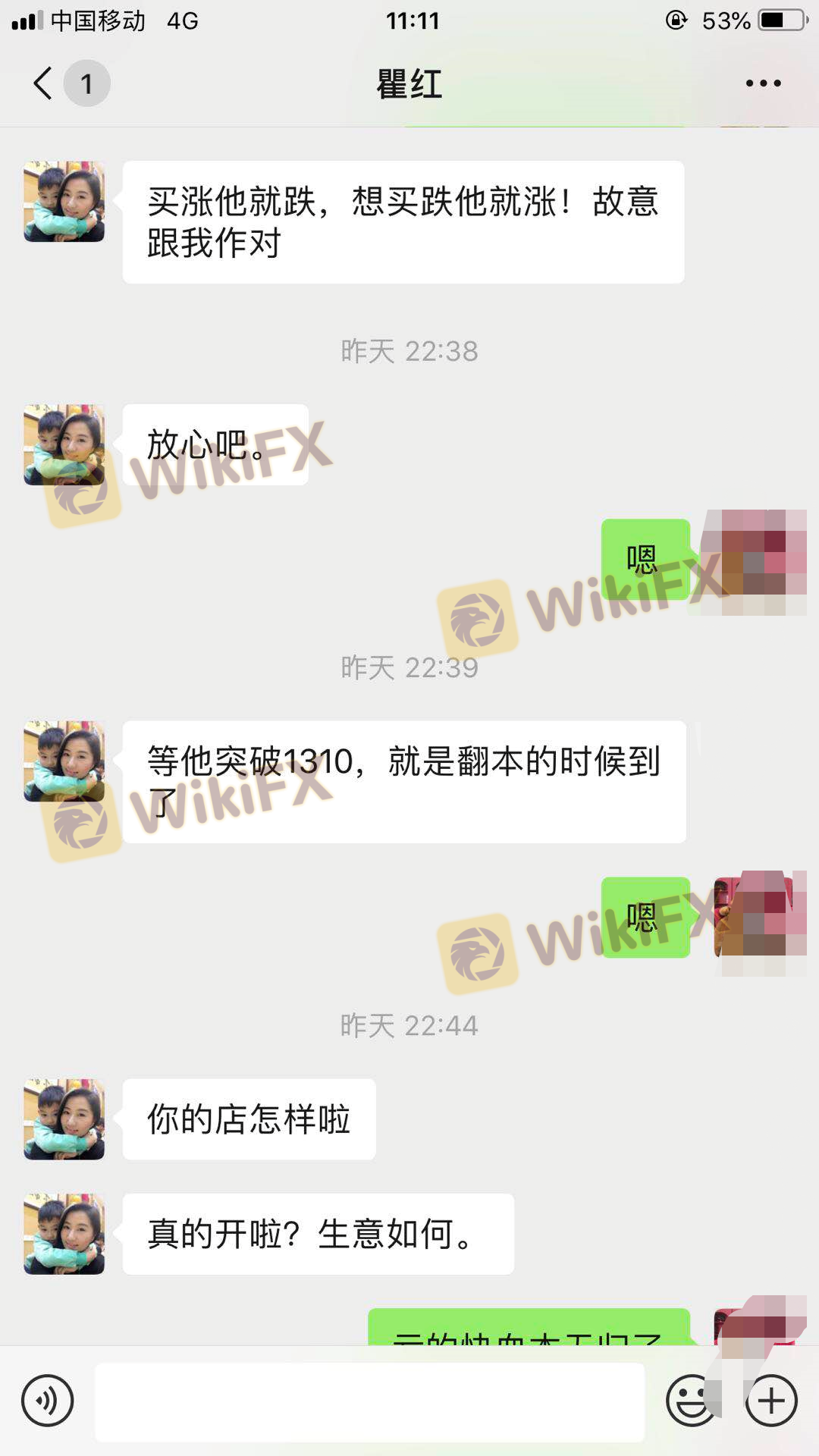Open the chat info overflow menu
Viewport: 819px width, 1456px height.
click(x=763, y=83)
